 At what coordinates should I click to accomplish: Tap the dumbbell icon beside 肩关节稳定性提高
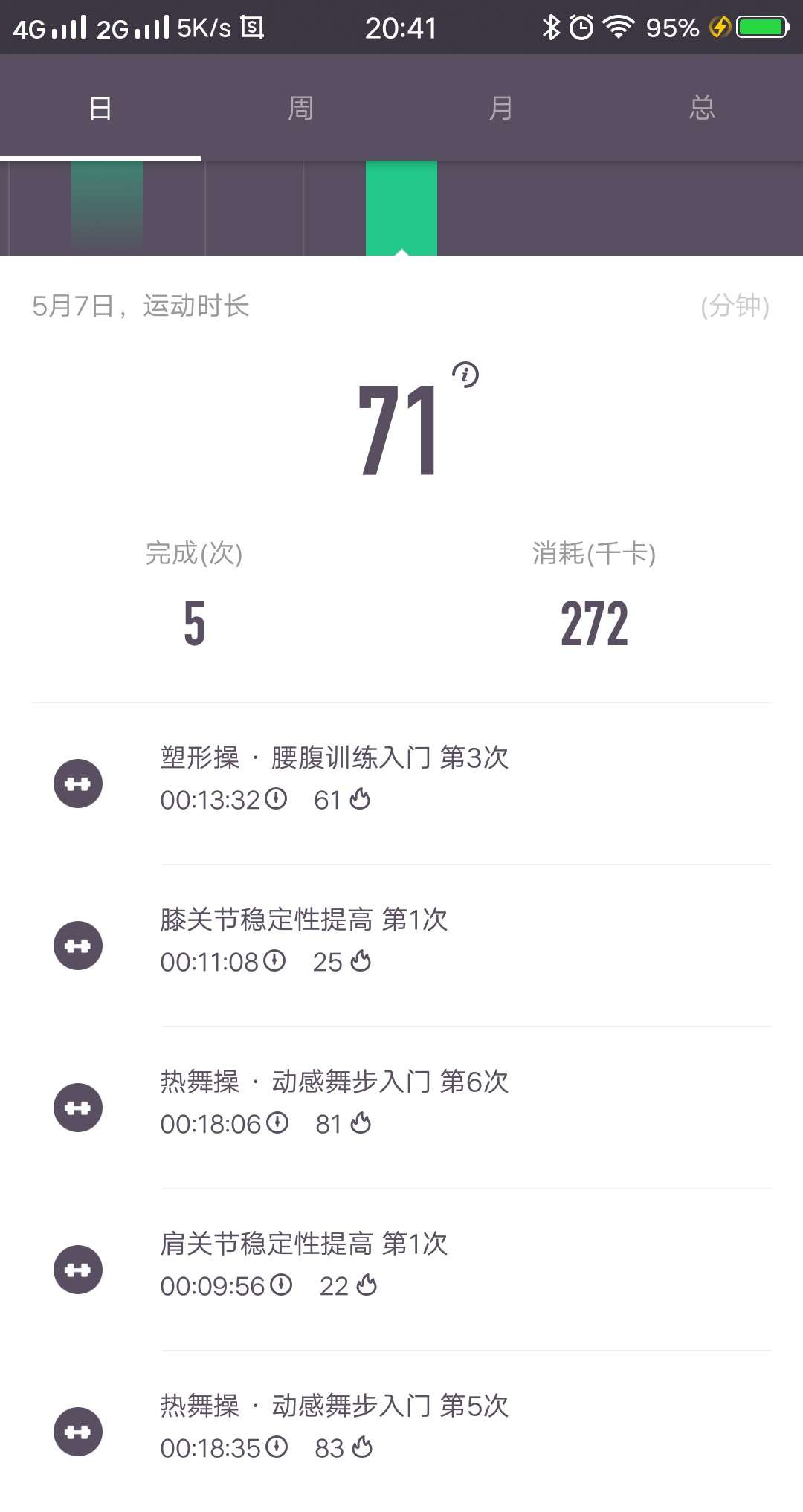77,1269
